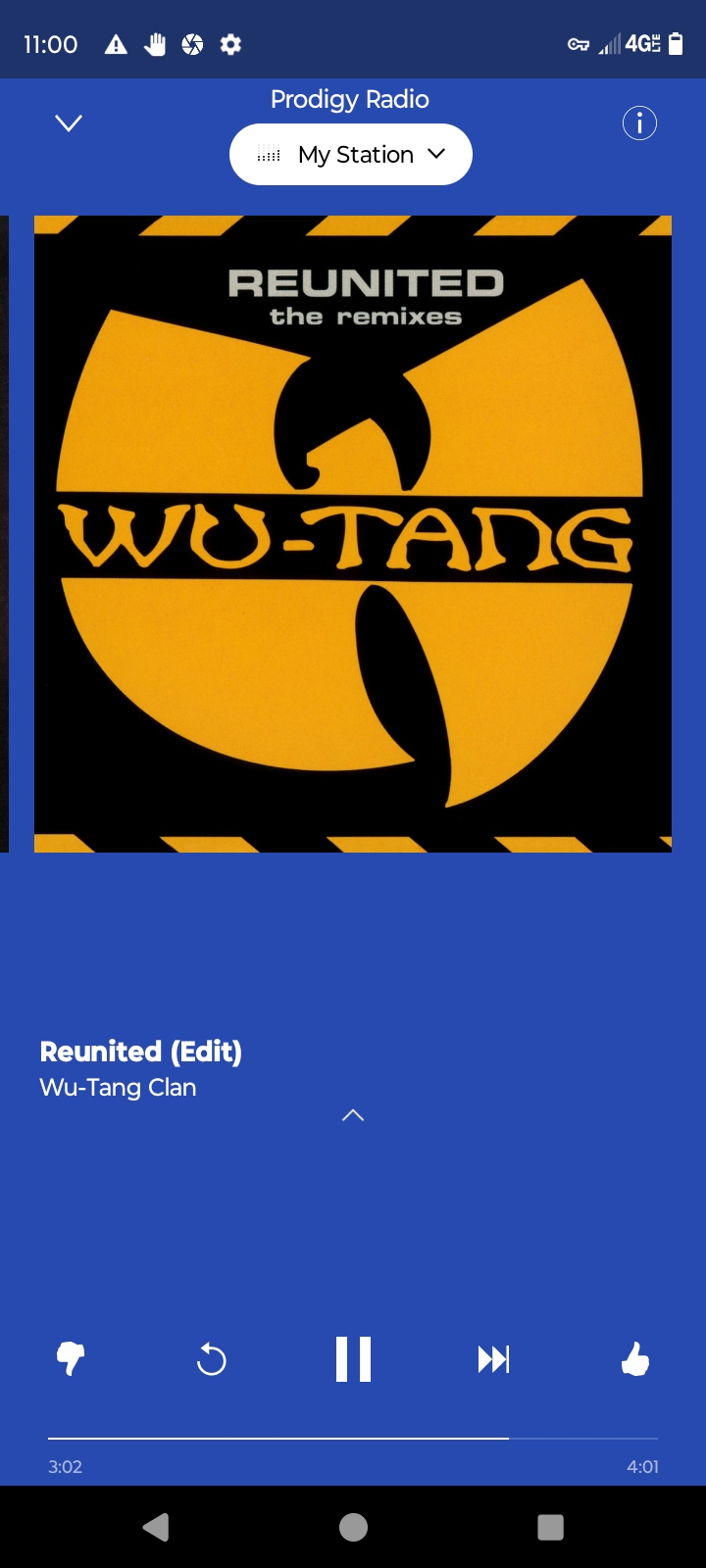Tap the playback progress bar

(x=353, y=1438)
